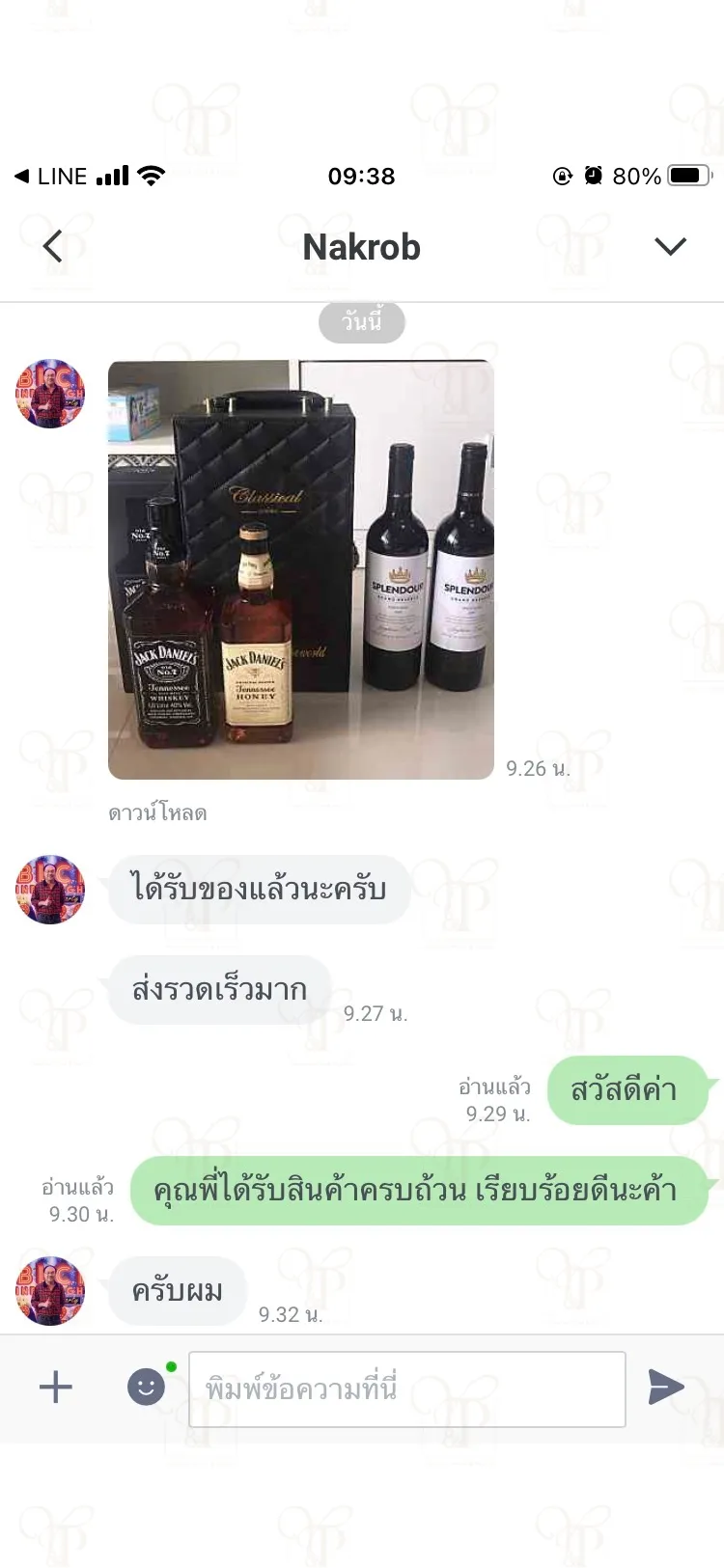Go back from the Nakrob chat

coord(53,247)
